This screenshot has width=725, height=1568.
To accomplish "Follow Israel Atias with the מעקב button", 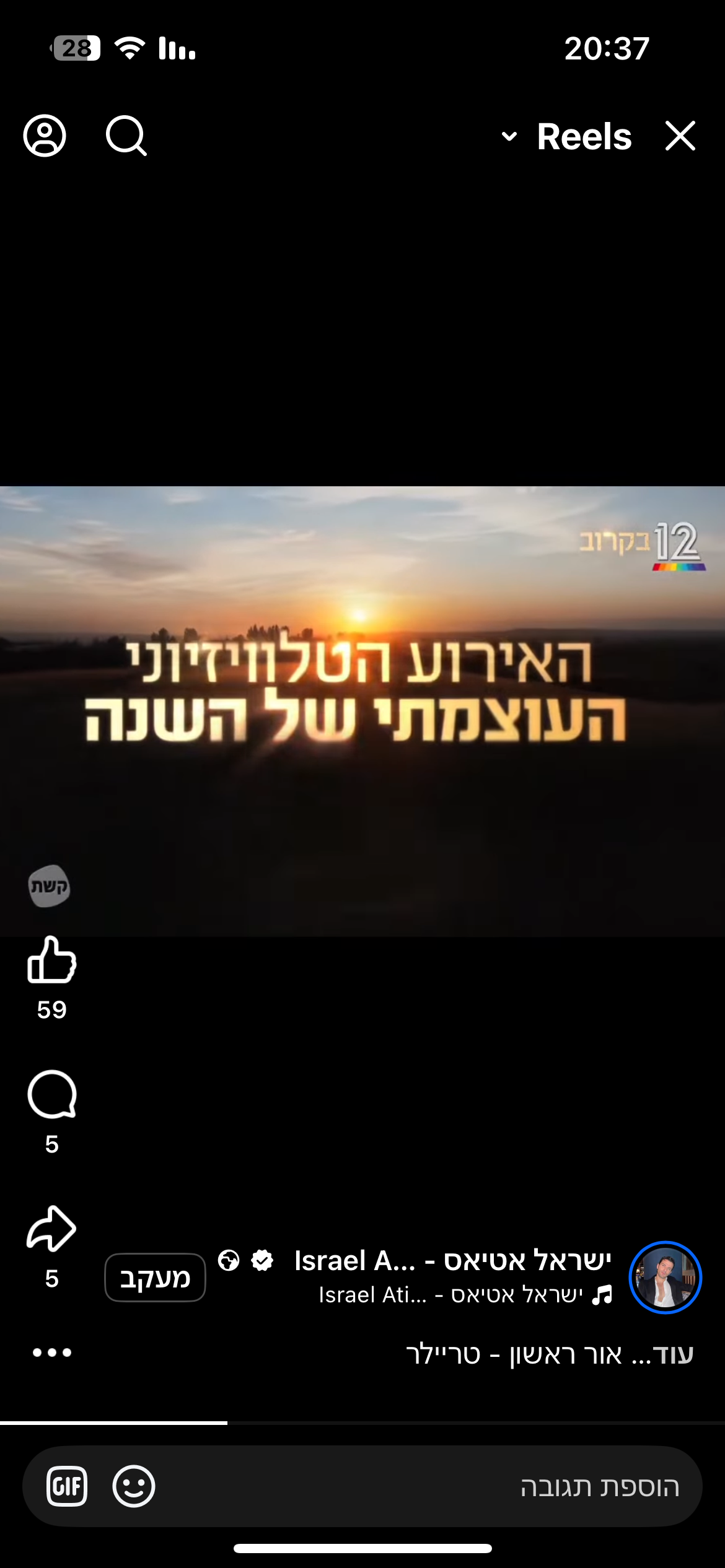I will [155, 1278].
